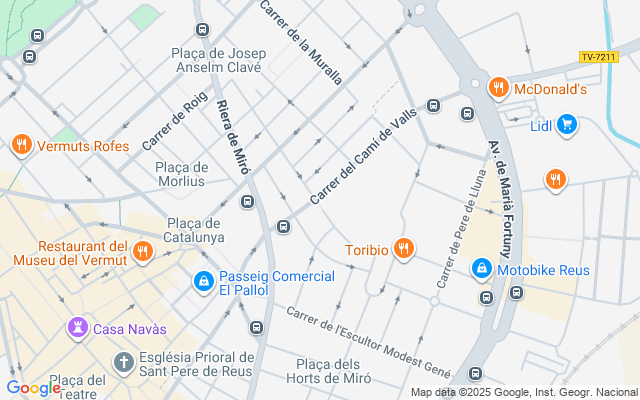Open Passeig Comercial El Pallol marker
The width and height of the screenshot is (640, 400).
click(x=204, y=283)
